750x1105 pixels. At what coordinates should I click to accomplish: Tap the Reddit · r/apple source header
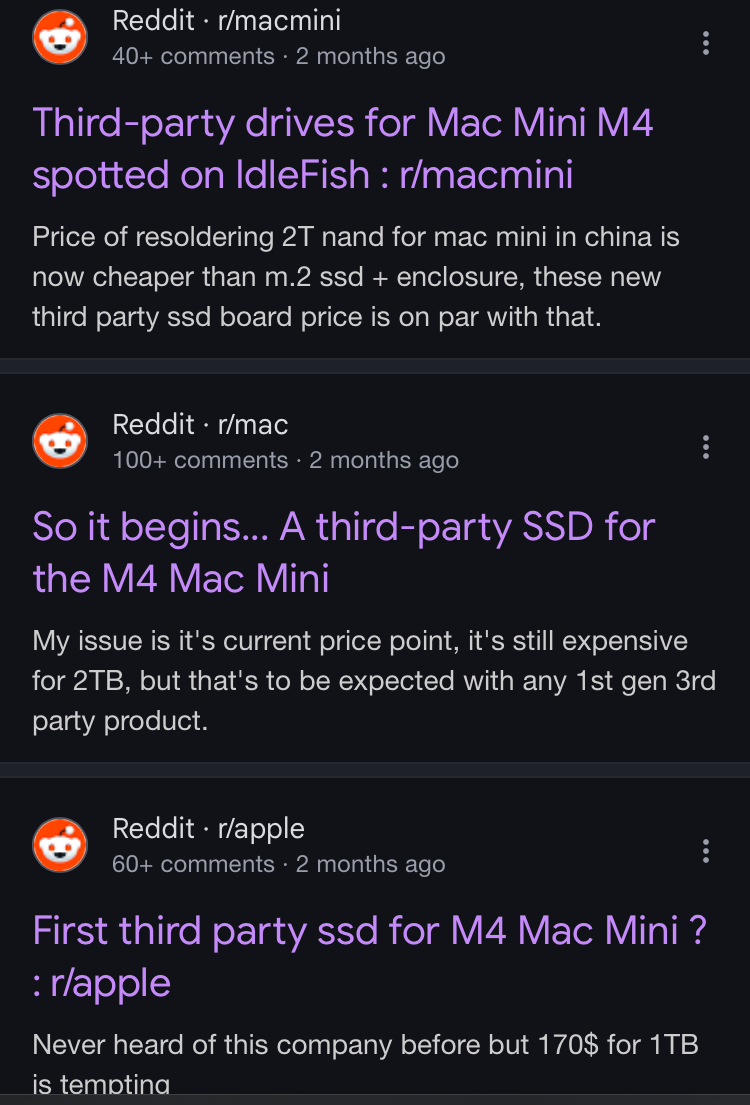coord(208,829)
